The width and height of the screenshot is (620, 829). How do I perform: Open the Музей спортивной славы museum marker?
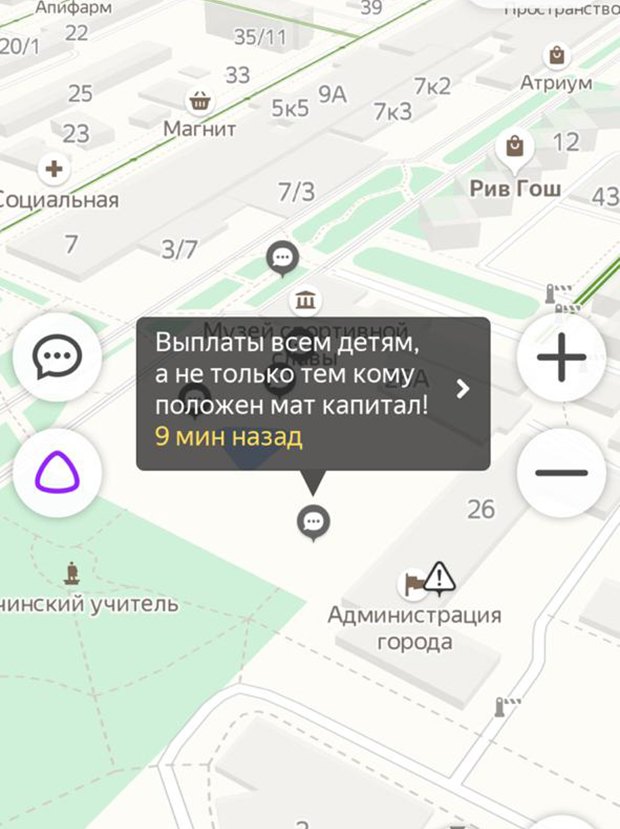pyautogui.click(x=303, y=300)
